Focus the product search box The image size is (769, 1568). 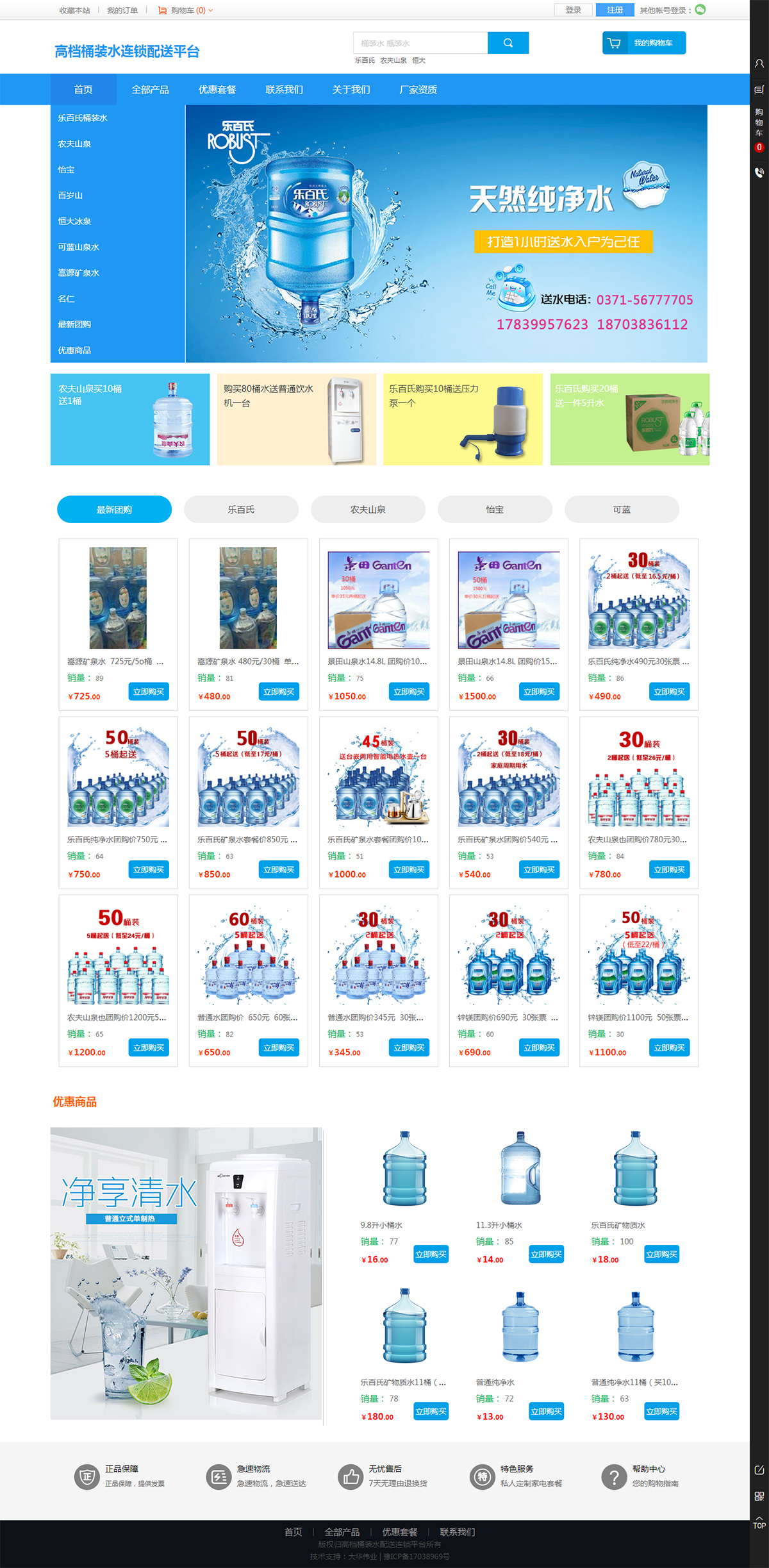point(420,43)
